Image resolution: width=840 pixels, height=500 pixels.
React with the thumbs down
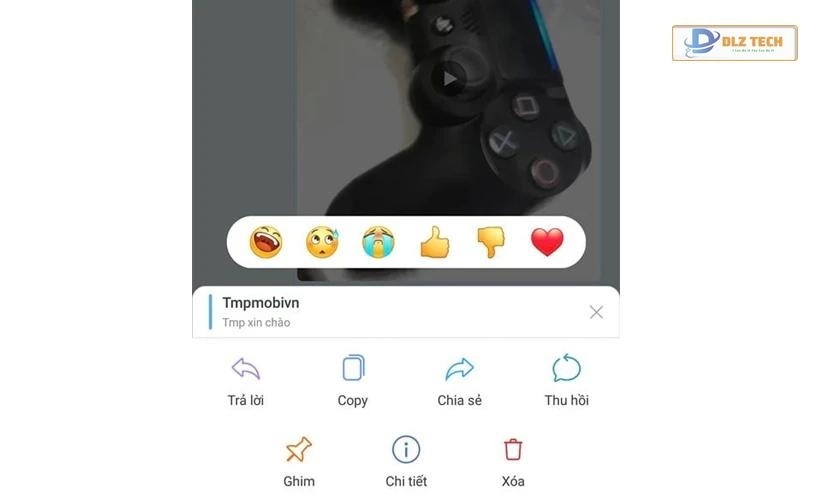pyautogui.click(x=490, y=242)
